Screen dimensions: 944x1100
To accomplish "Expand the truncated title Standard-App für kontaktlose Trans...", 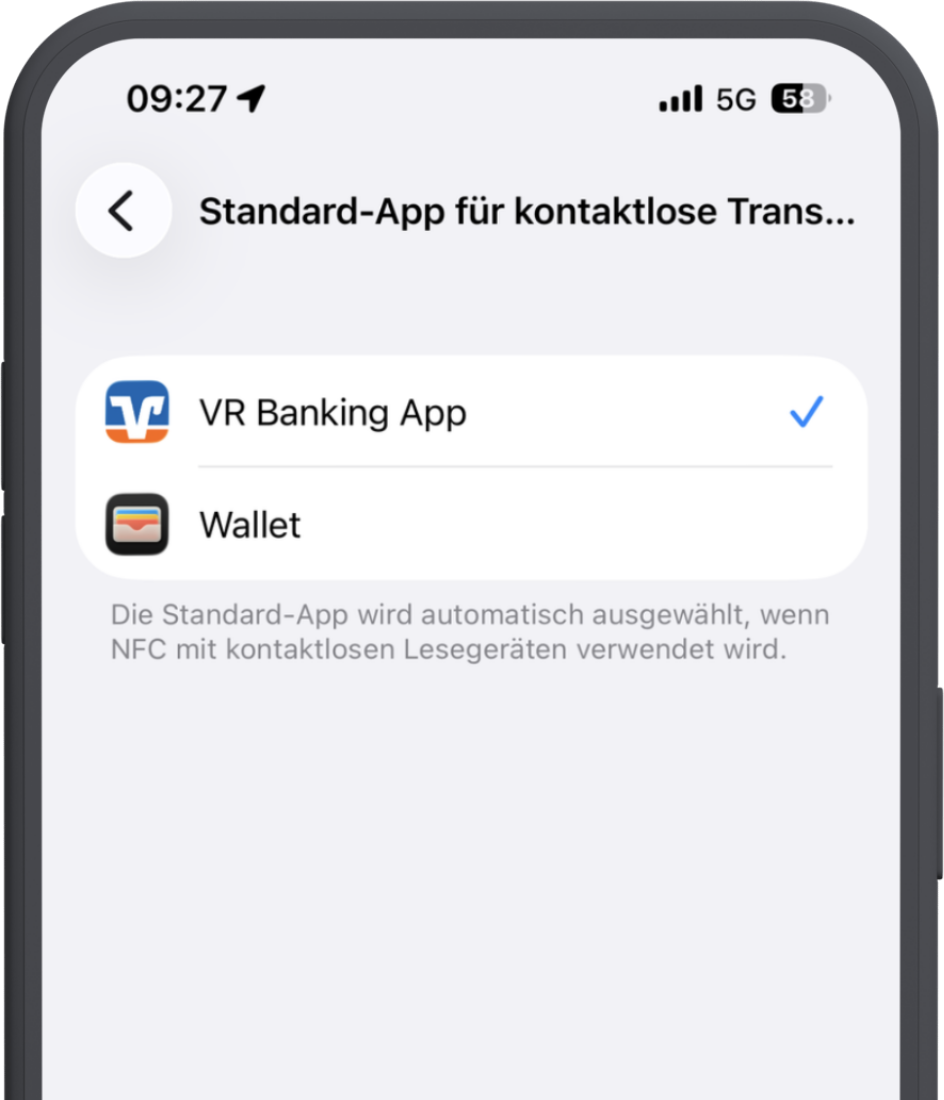I will (x=528, y=210).
